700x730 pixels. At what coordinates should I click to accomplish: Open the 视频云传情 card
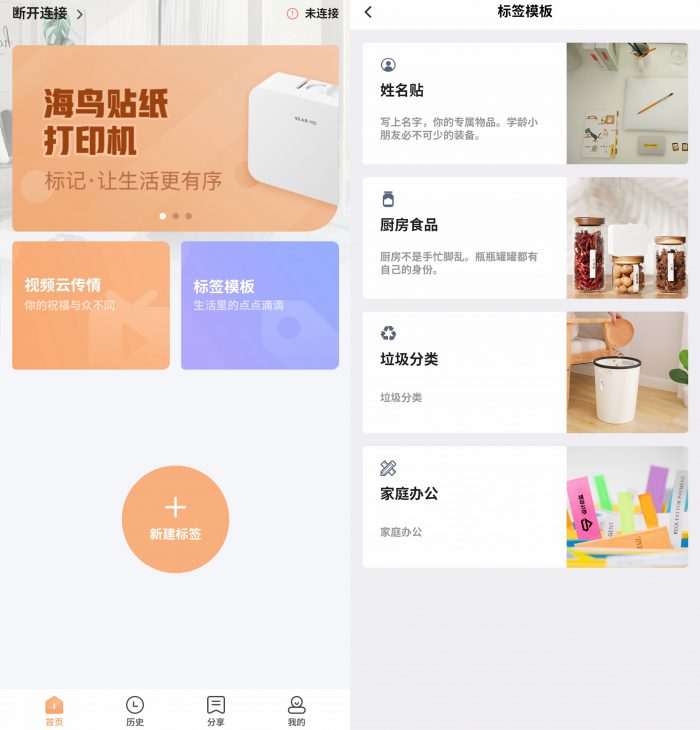91,305
